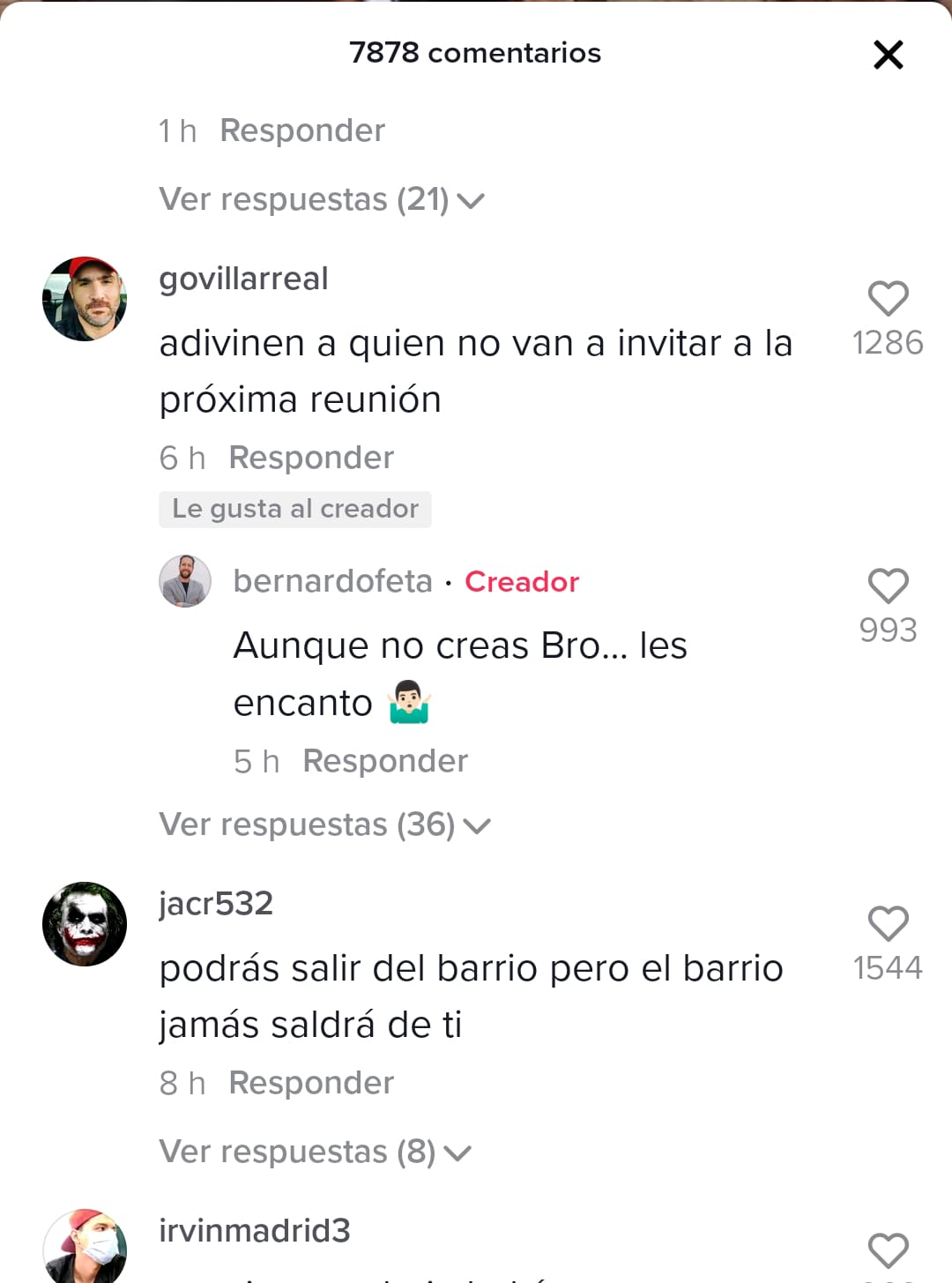The image size is (952, 1283).
Task: Visit jacr532's profile via username
Action: click(216, 904)
